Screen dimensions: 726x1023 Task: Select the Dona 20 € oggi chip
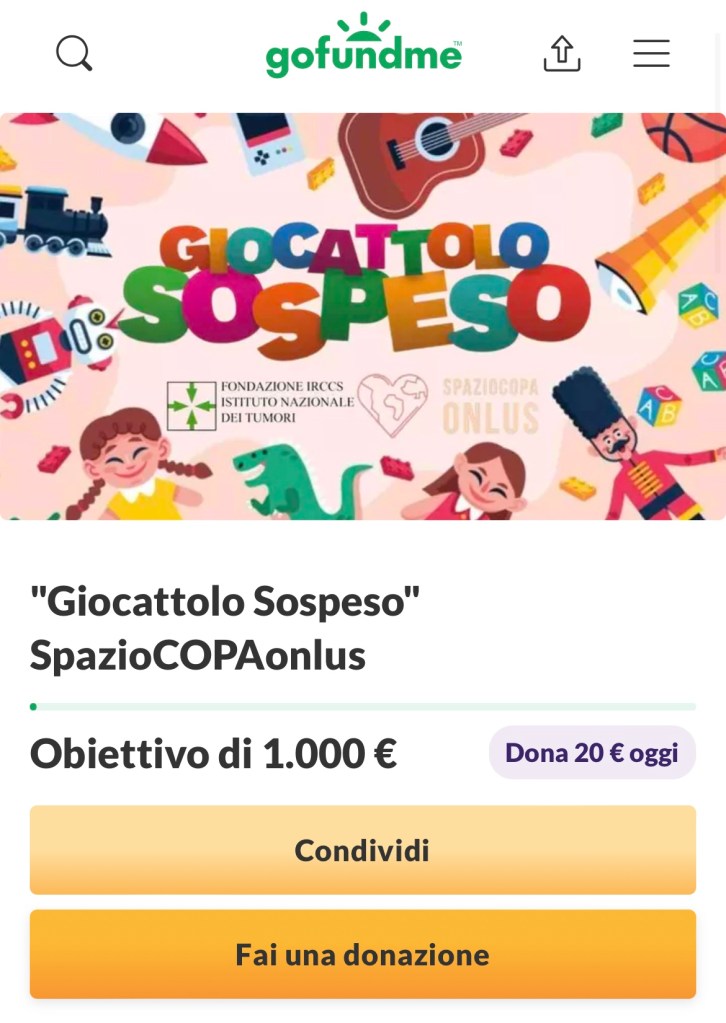click(x=591, y=752)
